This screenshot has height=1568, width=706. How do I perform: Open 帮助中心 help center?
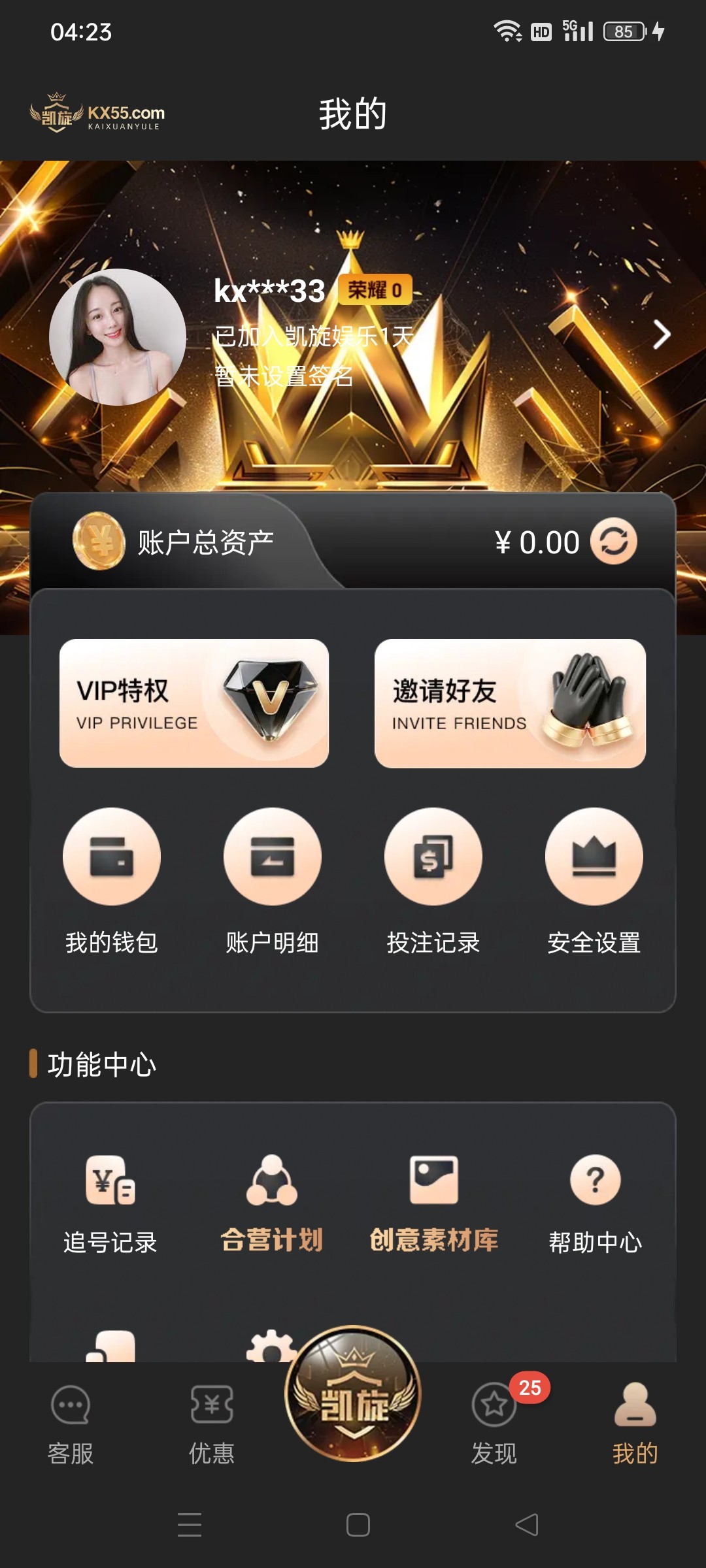(x=596, y=1203)
